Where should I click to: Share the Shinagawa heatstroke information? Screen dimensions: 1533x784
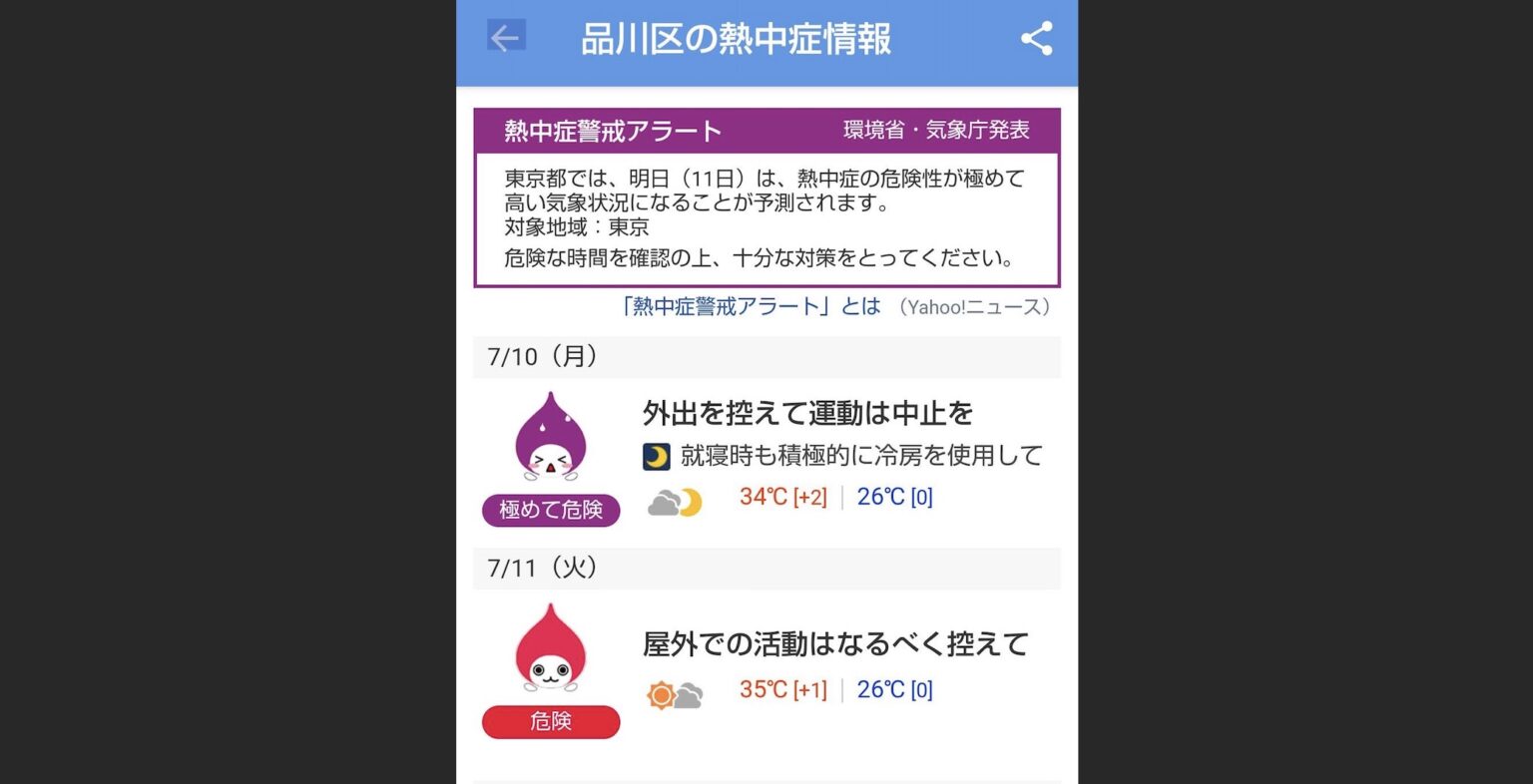[x=1036, y=39]
